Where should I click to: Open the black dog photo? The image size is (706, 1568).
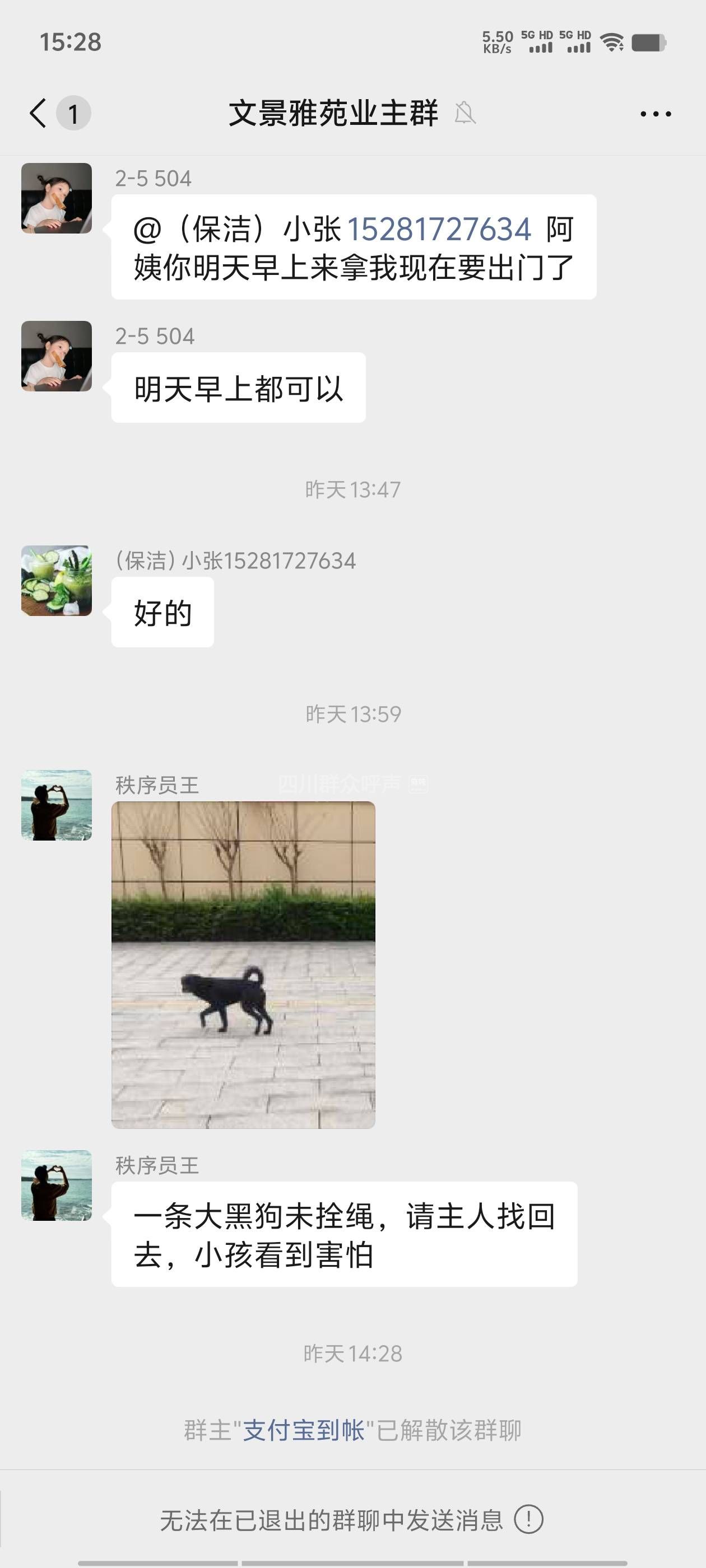coord(243,965)
